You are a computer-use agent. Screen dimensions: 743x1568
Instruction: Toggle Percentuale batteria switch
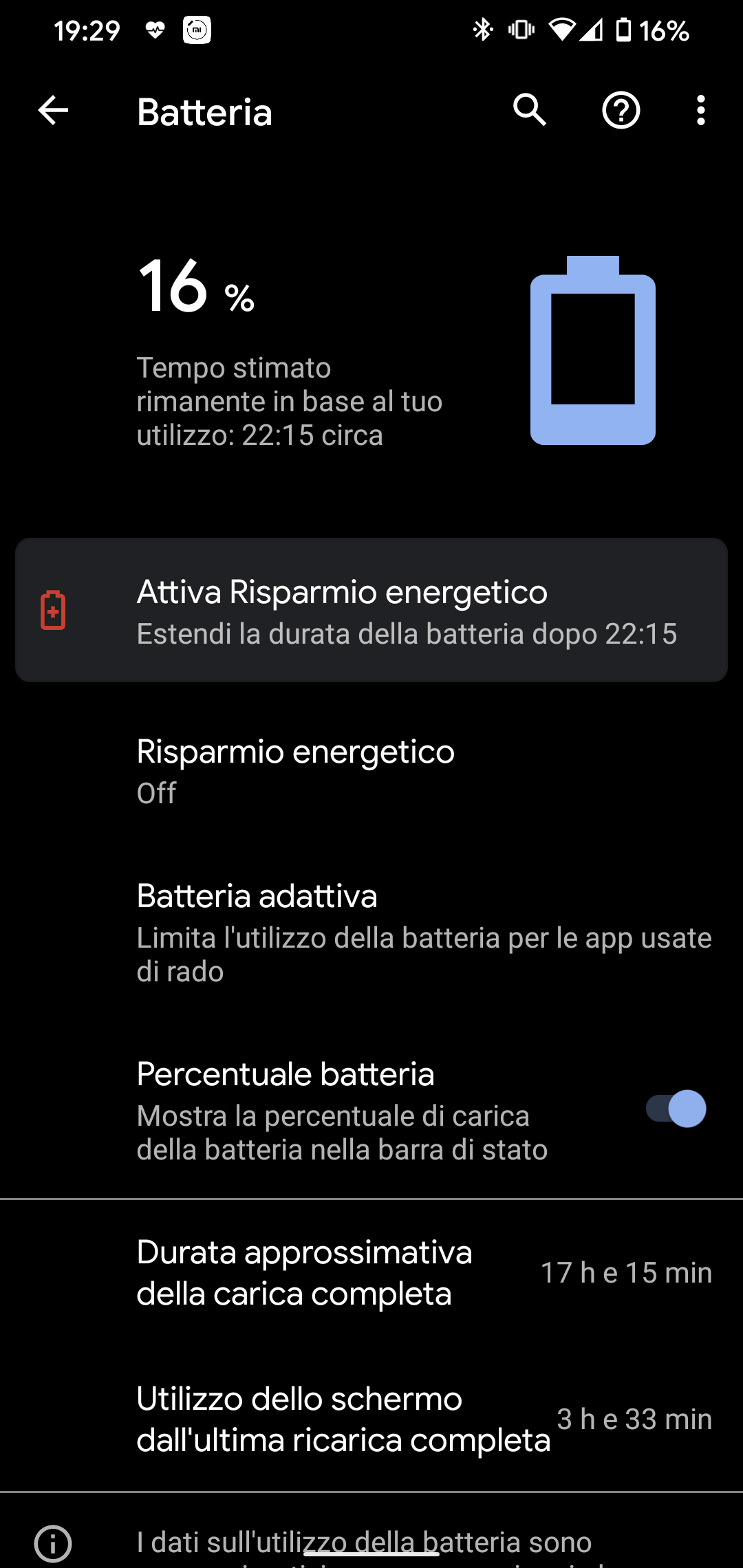[x=676, y=1109]
